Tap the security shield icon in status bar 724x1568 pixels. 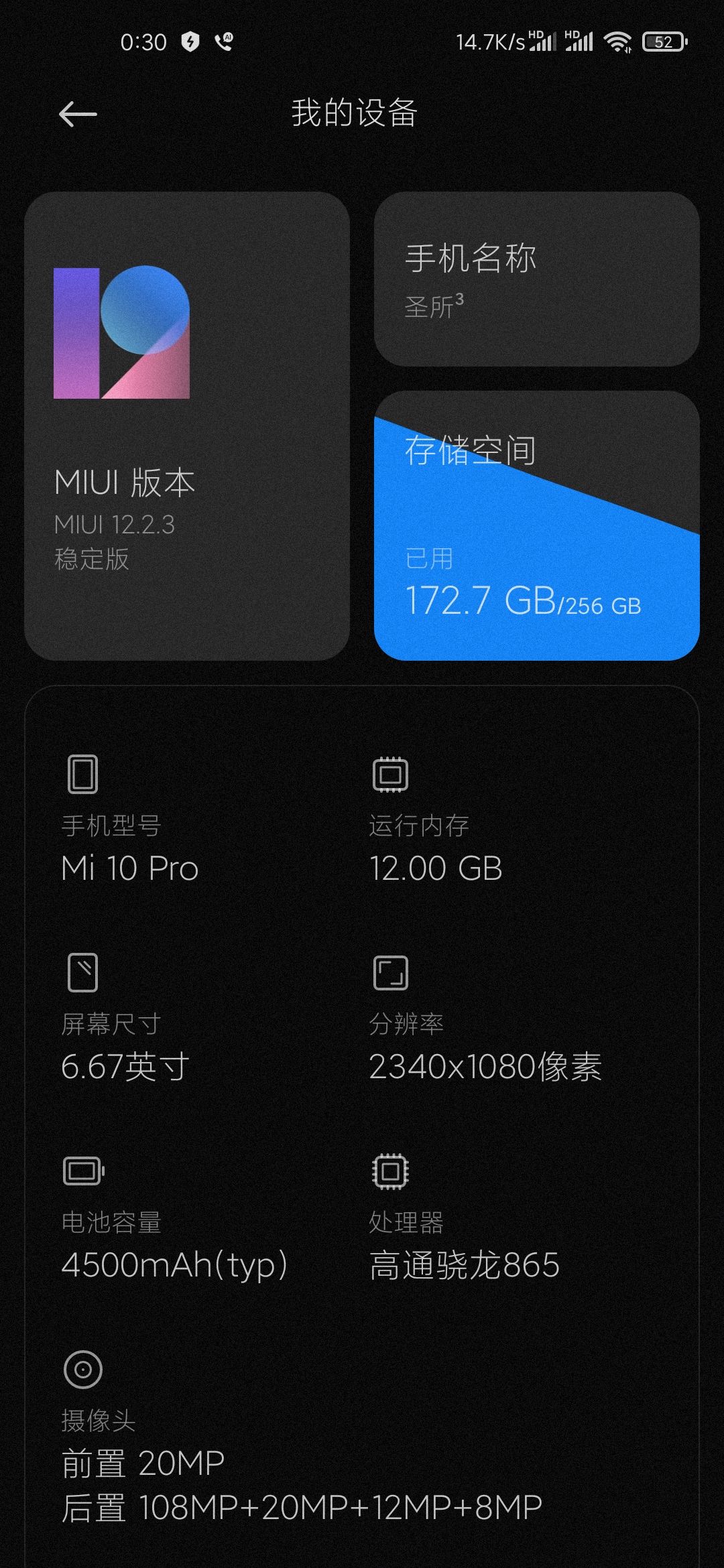point(190,42)
